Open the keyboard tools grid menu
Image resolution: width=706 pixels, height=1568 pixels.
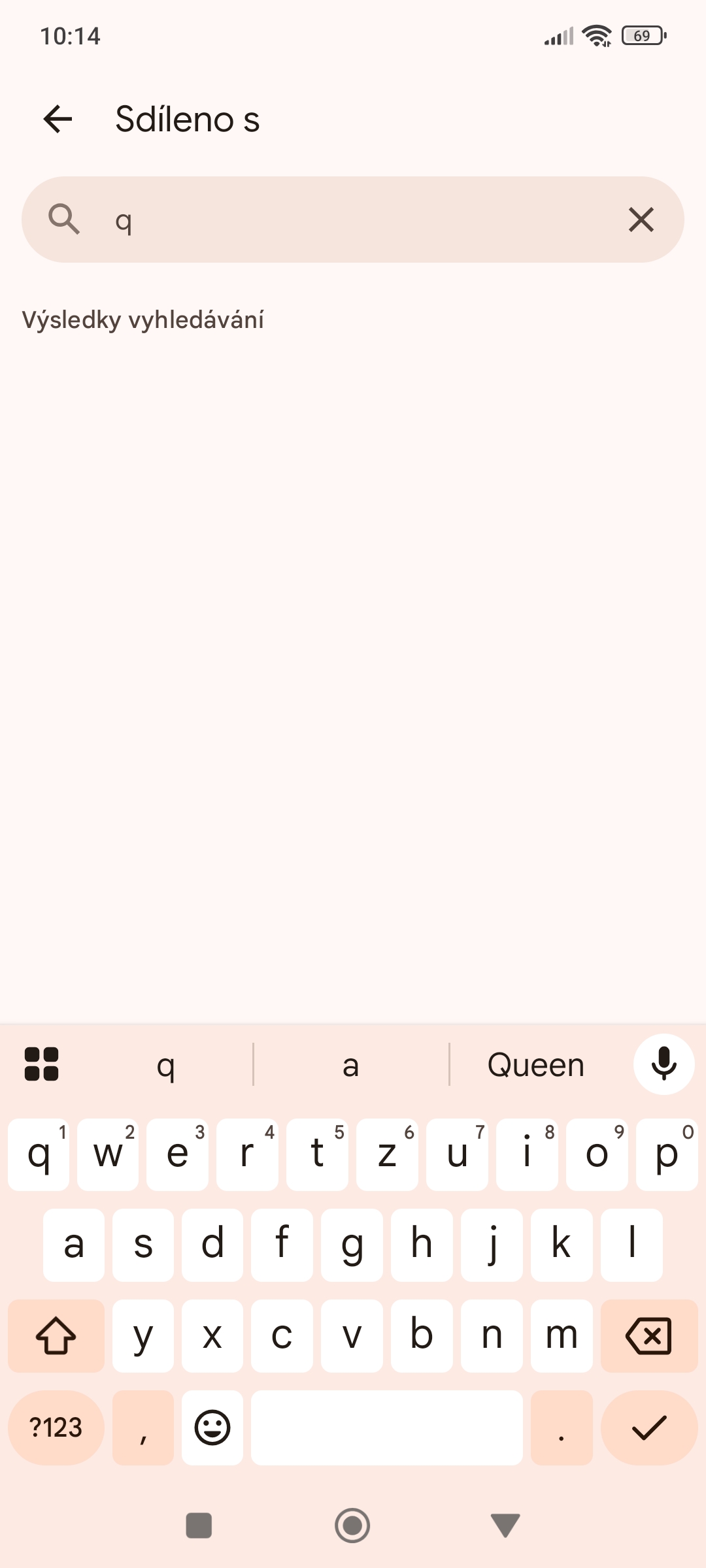click(42, 1064)
